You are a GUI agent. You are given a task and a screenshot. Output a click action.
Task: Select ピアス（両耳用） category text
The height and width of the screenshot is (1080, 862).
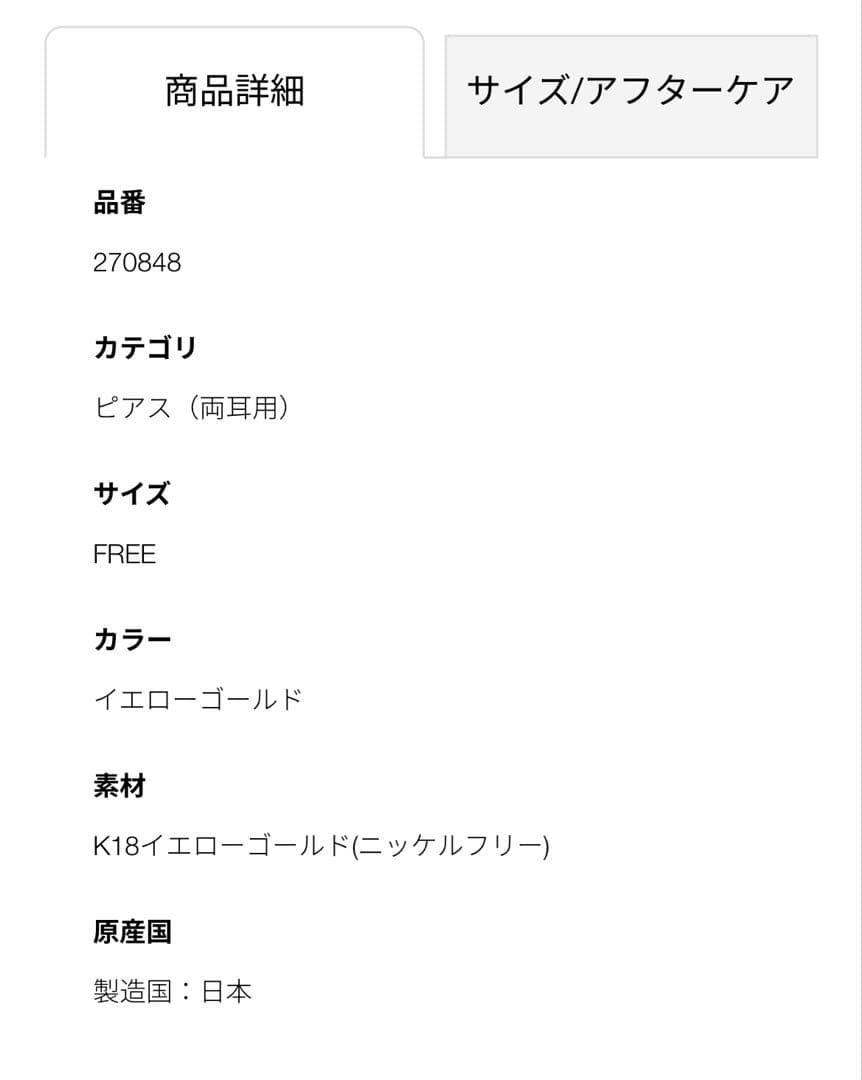(x=190, y=409)
